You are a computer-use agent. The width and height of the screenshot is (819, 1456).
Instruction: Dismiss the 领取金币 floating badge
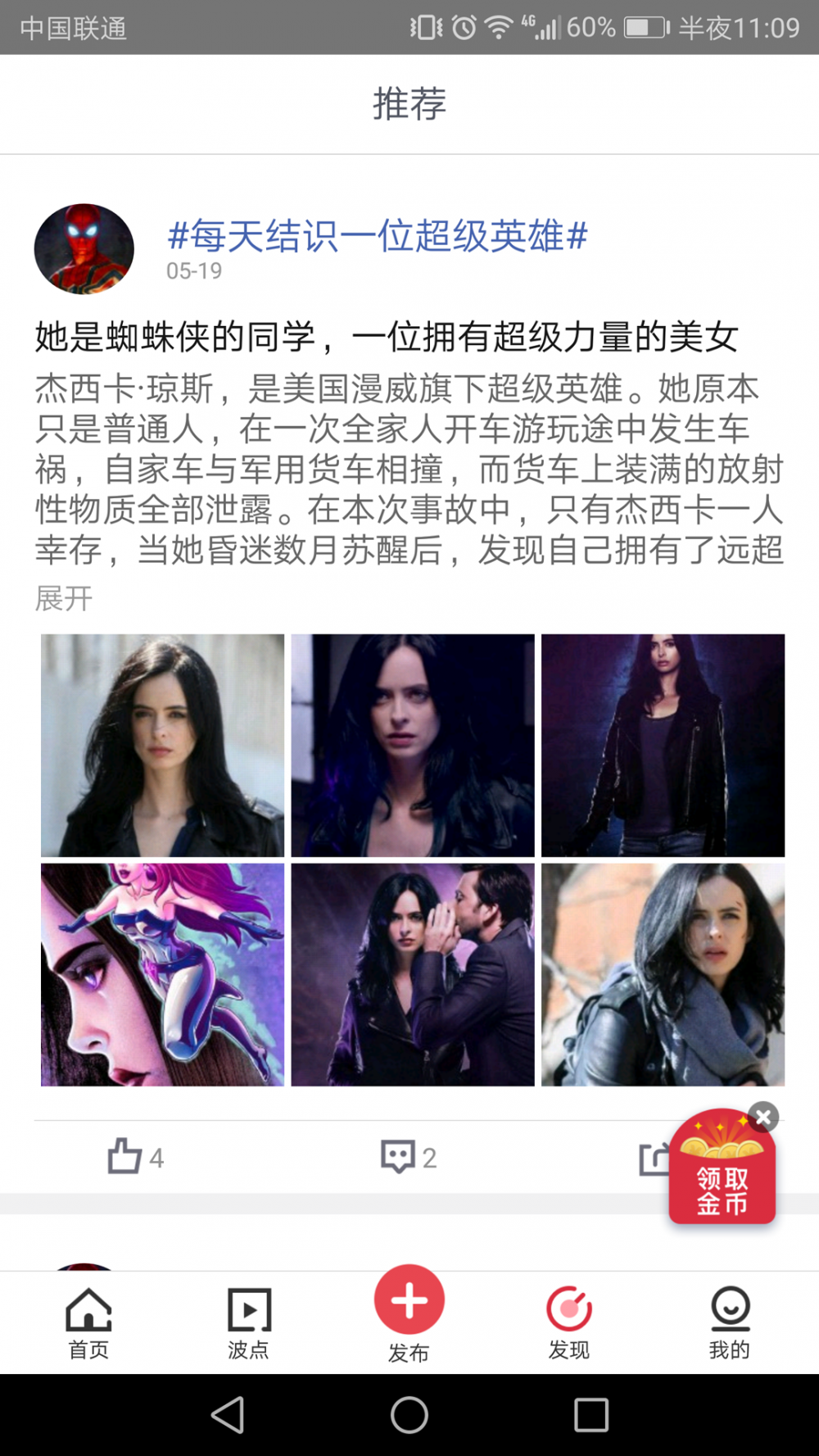coord(763,1117)
